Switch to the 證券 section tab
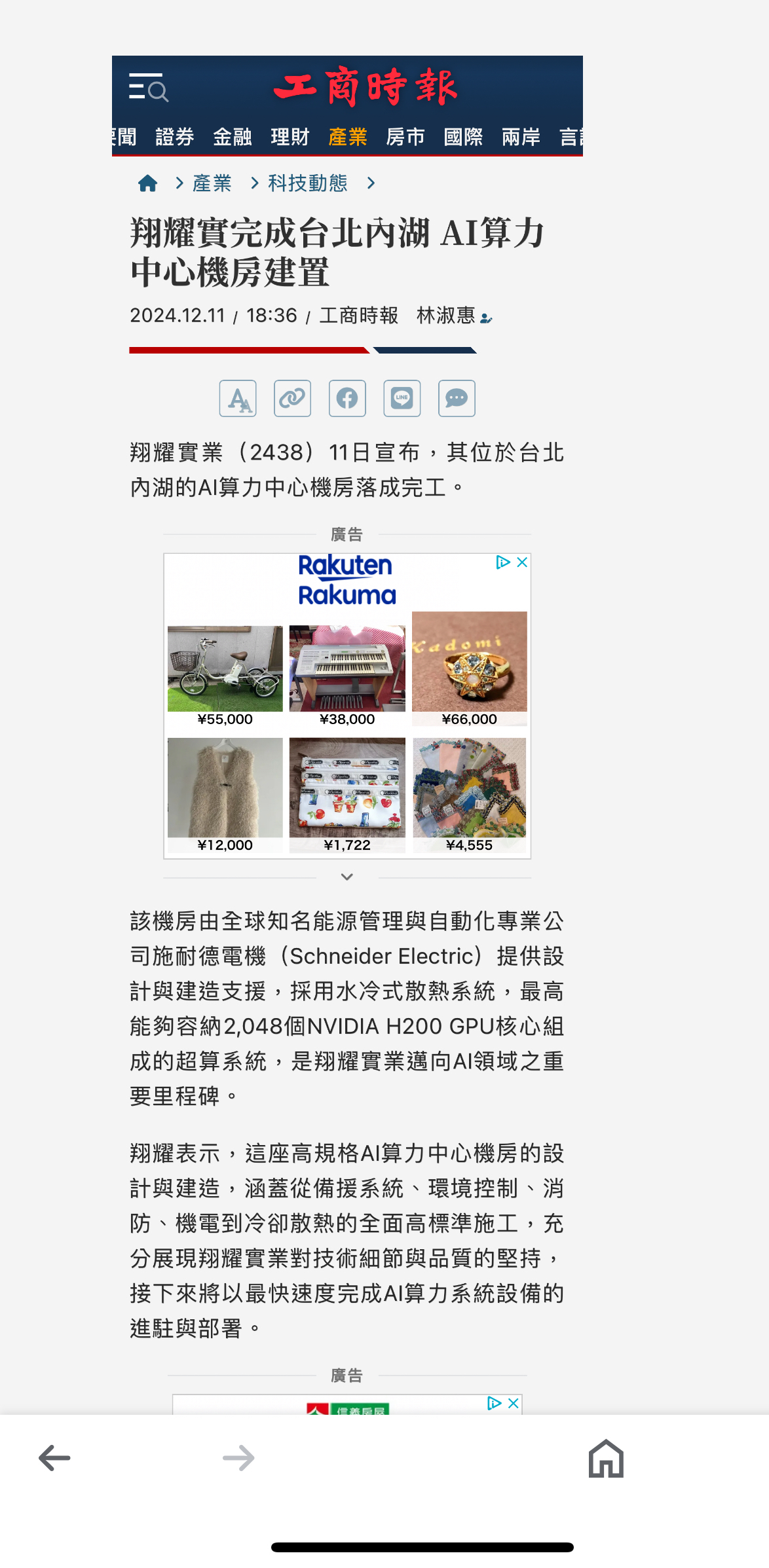The image size is (769, 1568). [174, 136]
